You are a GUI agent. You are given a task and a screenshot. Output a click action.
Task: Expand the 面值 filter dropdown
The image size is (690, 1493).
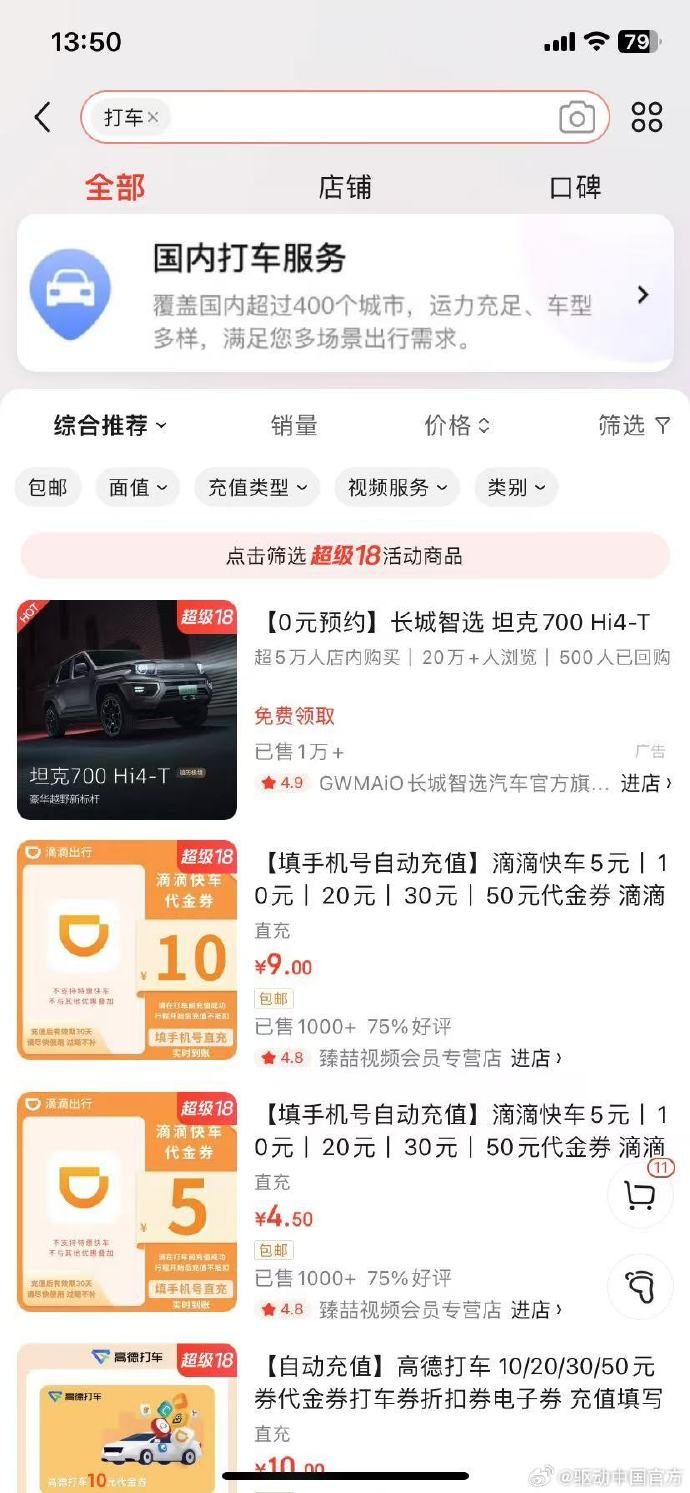pos(138,487)
